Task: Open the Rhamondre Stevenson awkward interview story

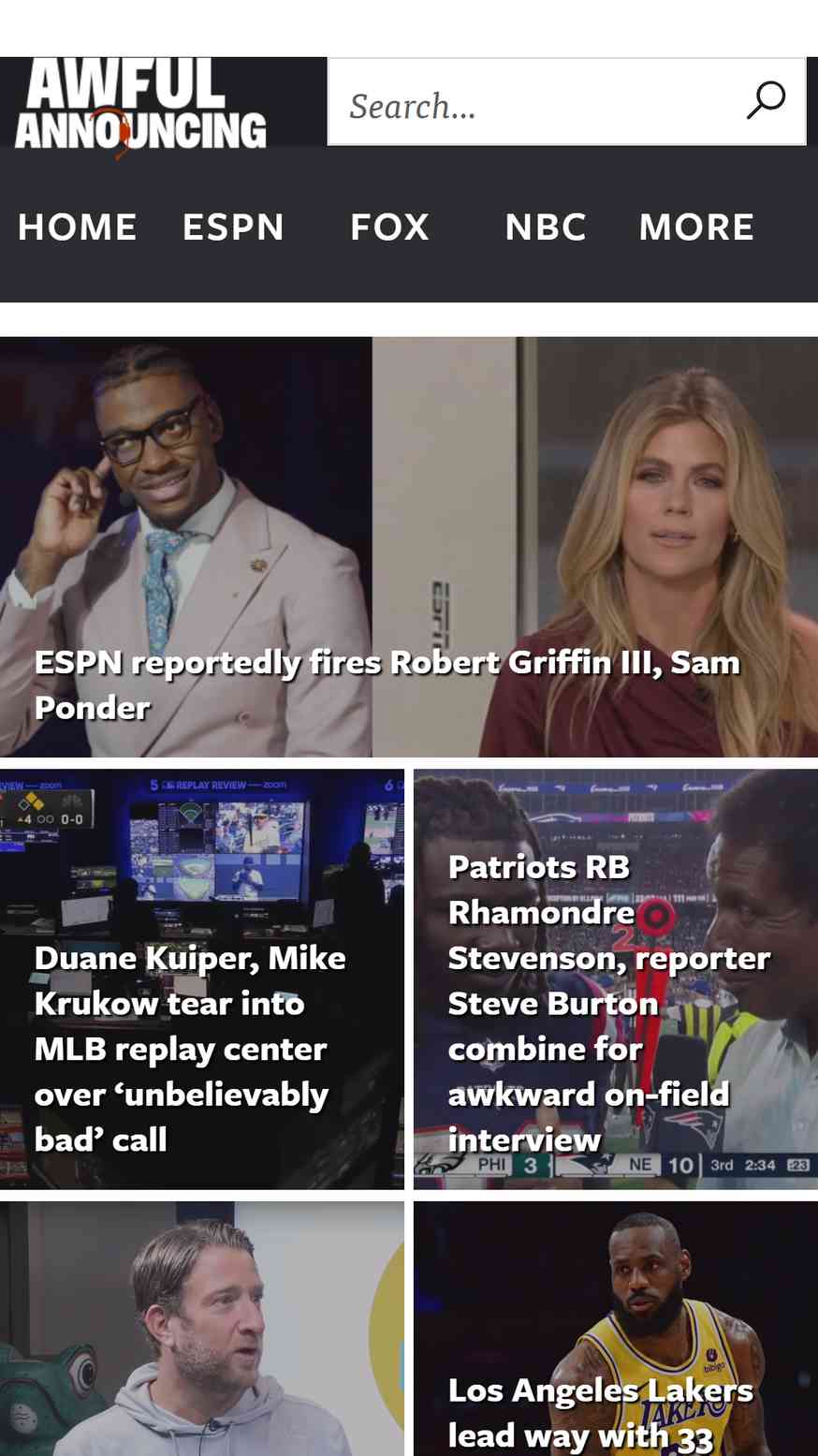Action: click(616, 979)
